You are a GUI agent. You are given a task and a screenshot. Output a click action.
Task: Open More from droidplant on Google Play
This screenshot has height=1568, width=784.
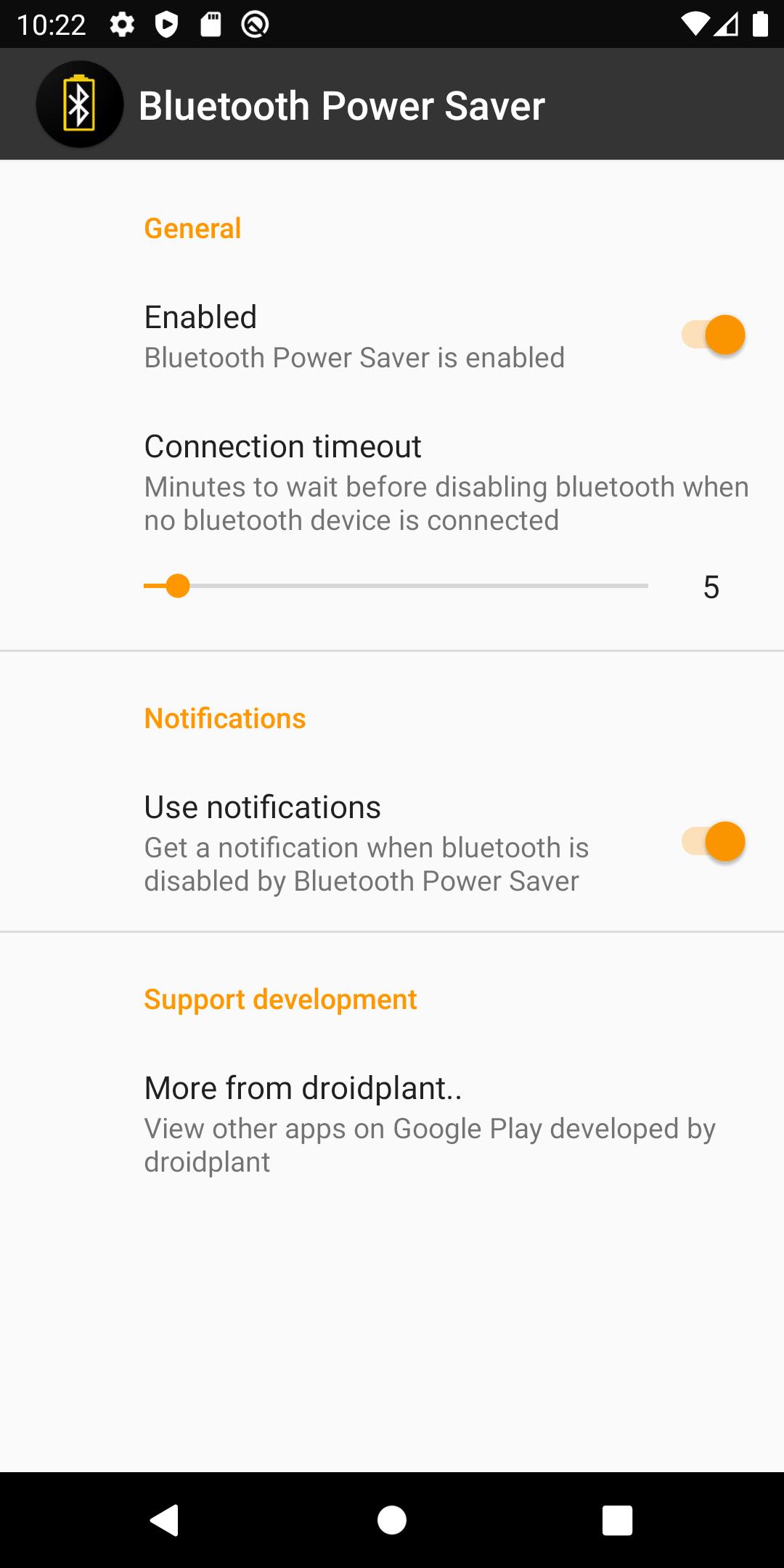tap(392, 1123)
